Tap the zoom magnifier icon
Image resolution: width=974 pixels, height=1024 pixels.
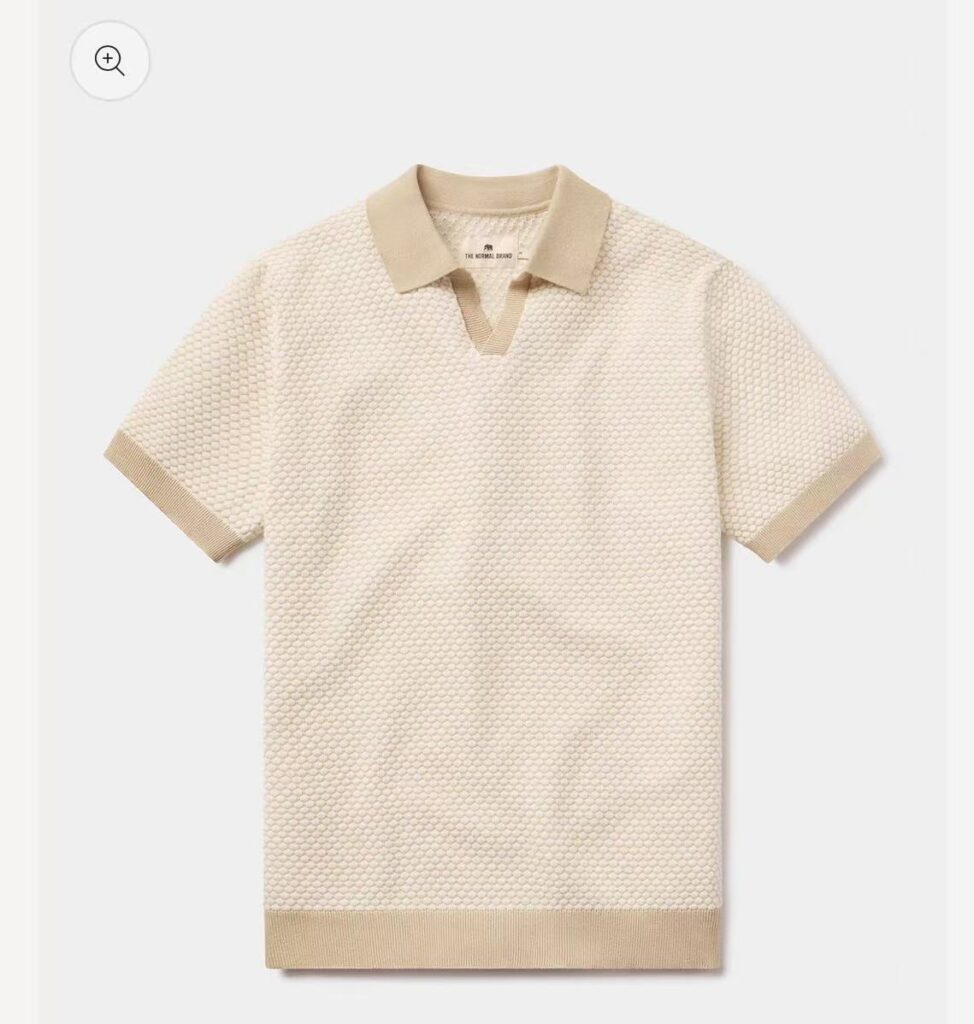[110, 60]
